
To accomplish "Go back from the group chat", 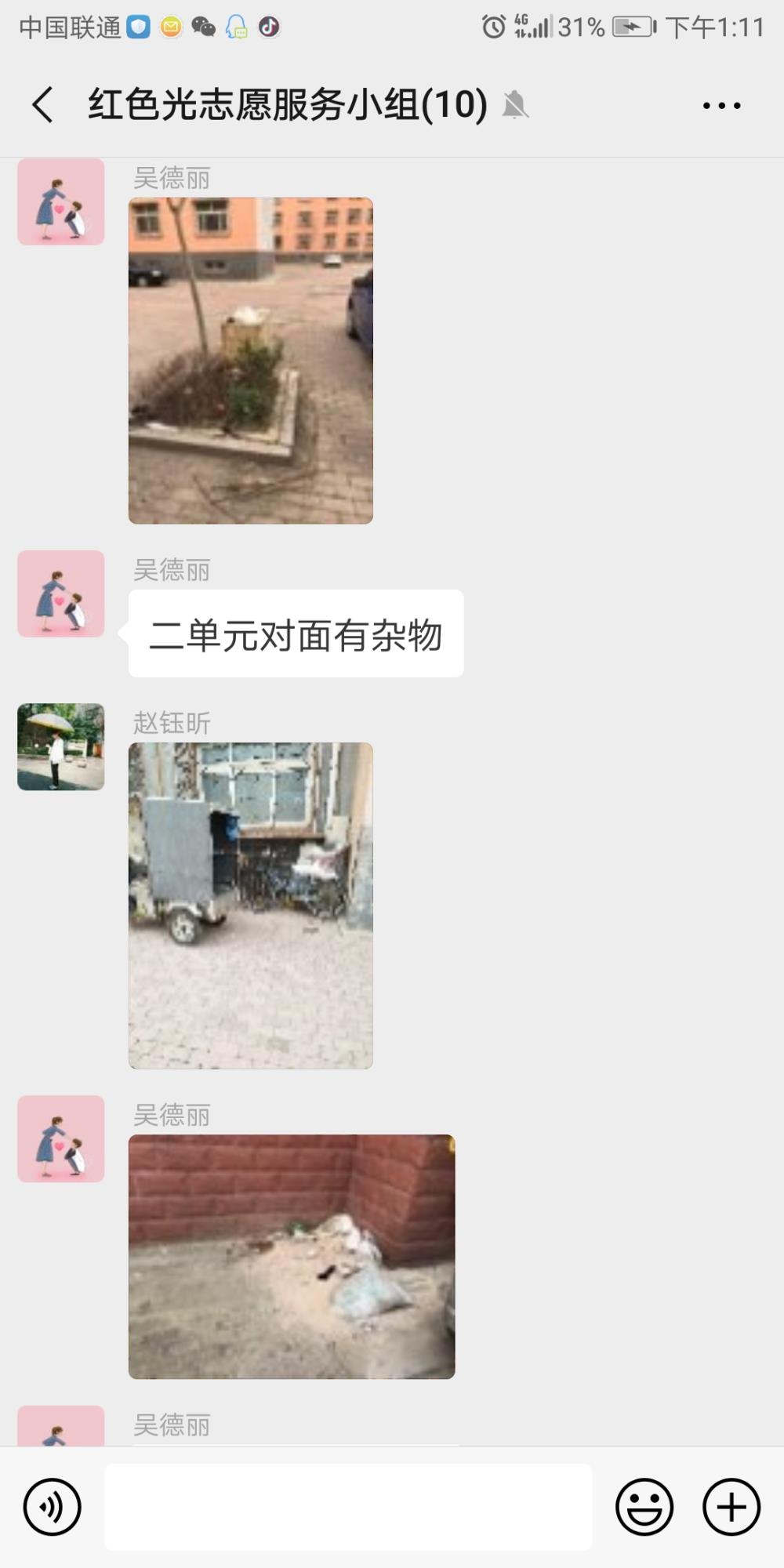I will (x=43, y=104).
